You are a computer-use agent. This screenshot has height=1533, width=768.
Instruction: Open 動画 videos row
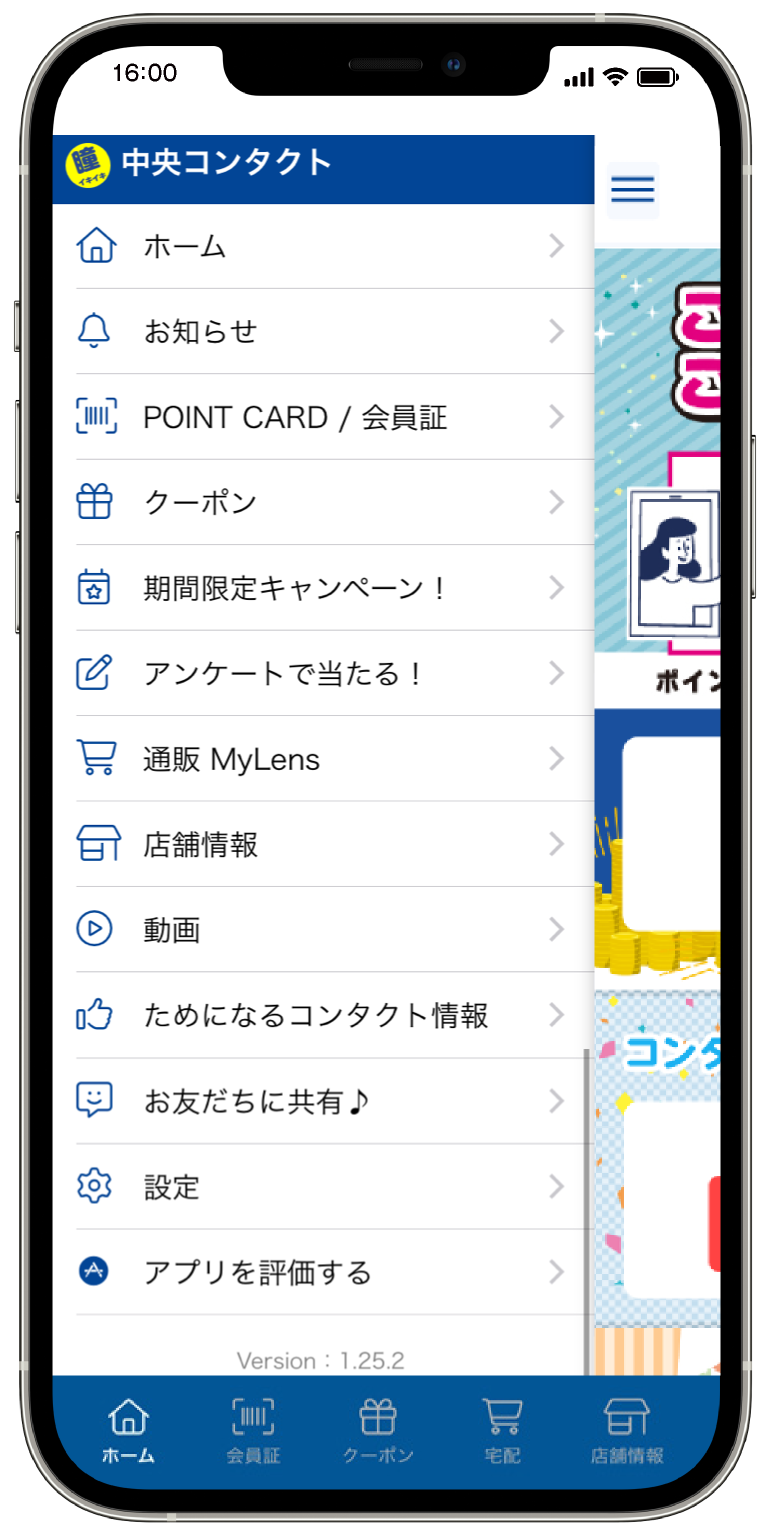pos(322,930)
